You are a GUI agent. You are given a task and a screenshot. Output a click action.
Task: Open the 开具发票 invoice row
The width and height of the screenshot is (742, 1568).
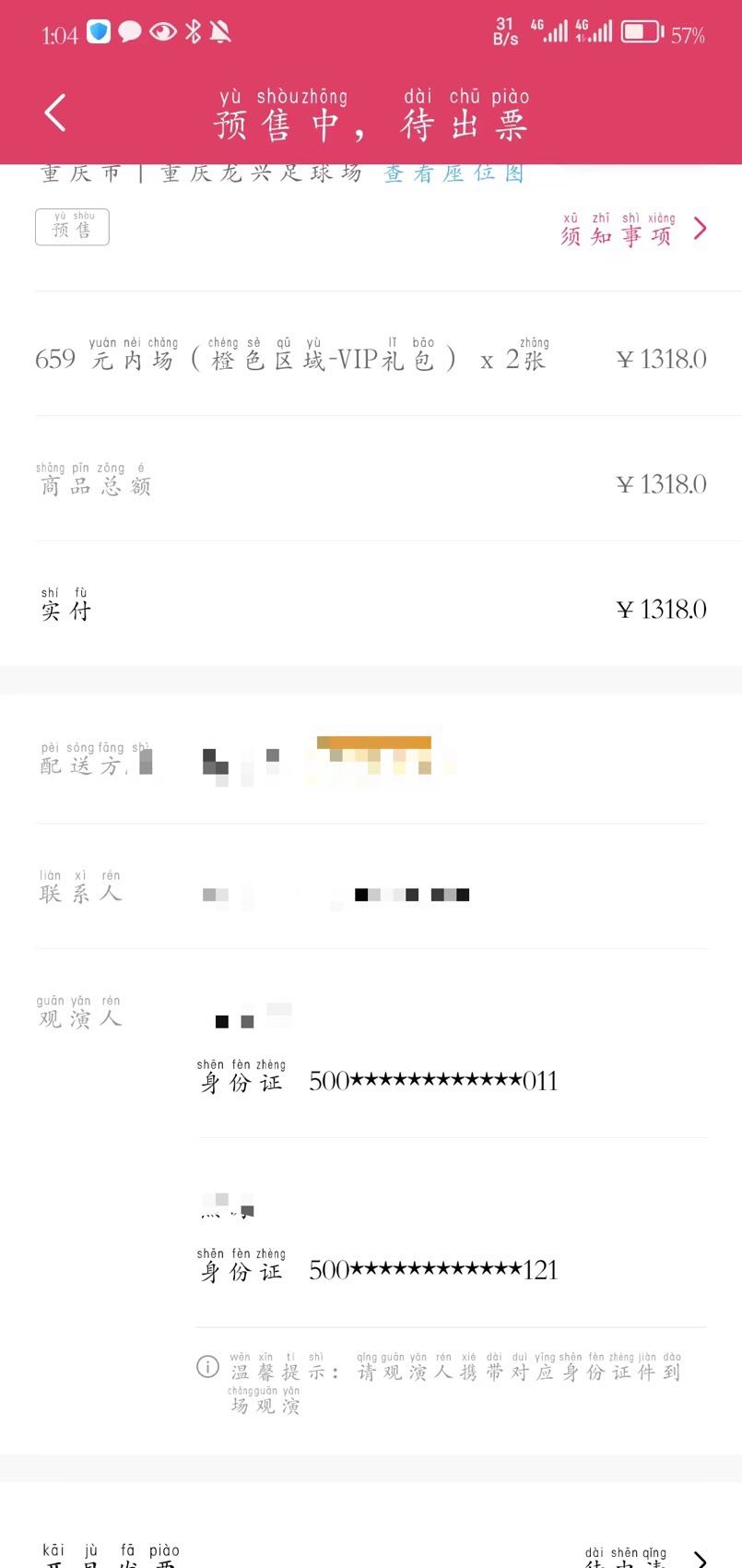click(x=369, y=1557)
